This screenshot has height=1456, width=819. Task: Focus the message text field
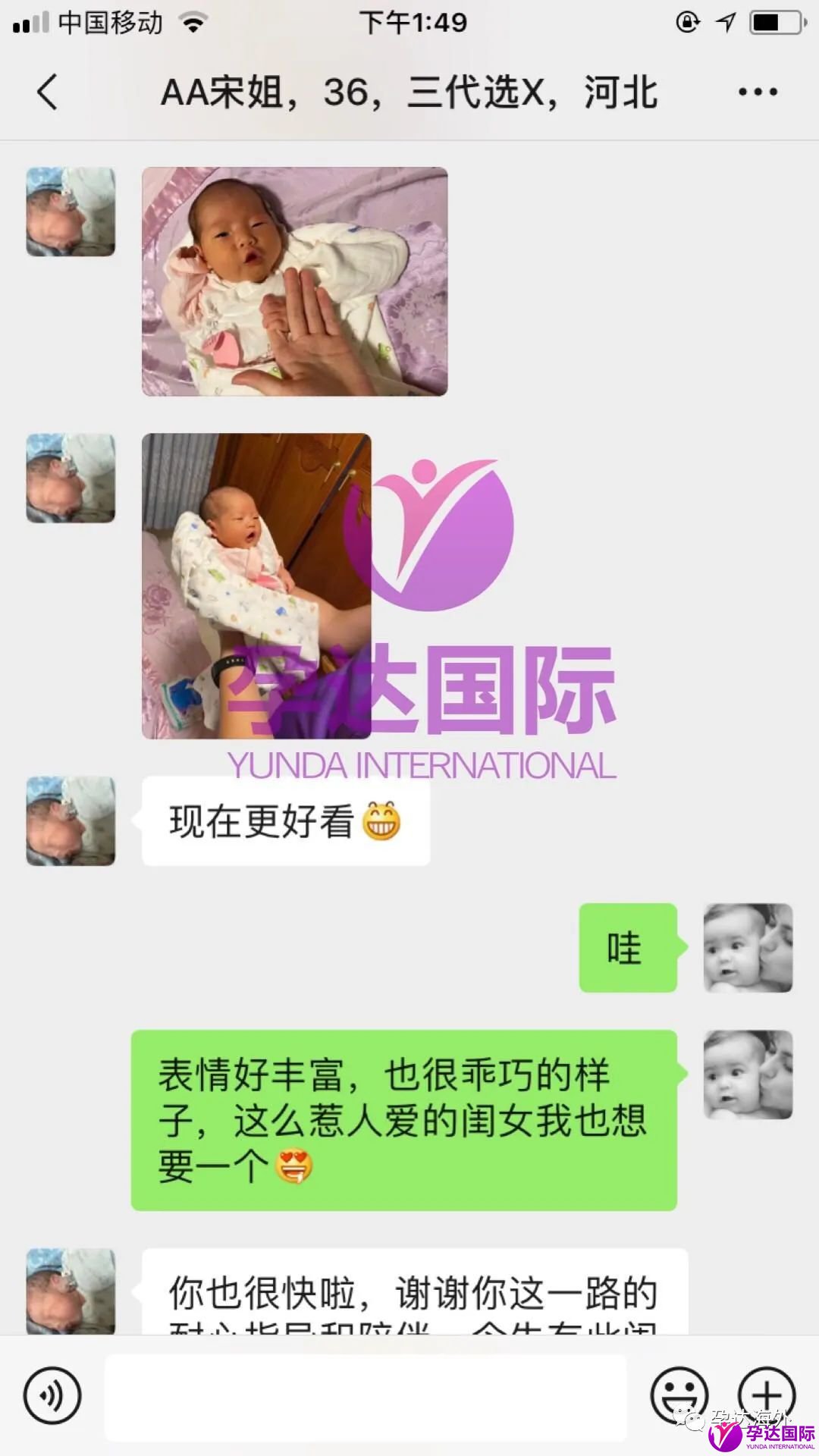tap(366, 1397)
